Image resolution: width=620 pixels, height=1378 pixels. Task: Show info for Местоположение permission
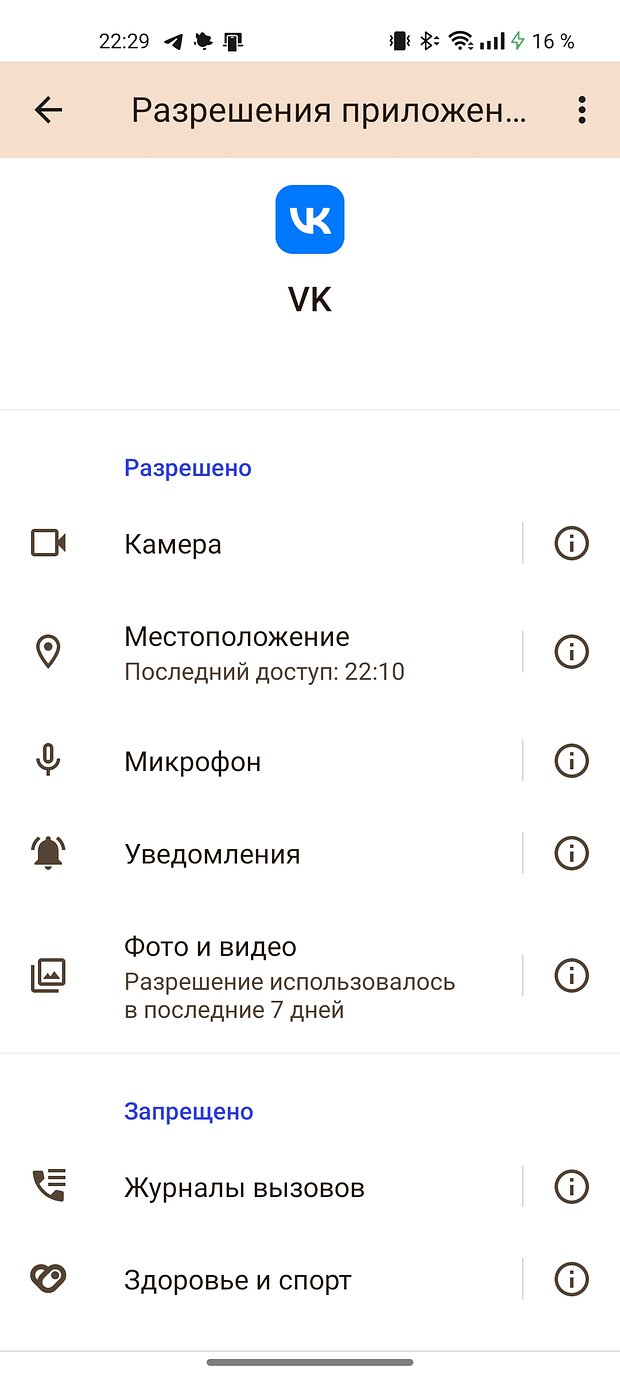[572, 652]
